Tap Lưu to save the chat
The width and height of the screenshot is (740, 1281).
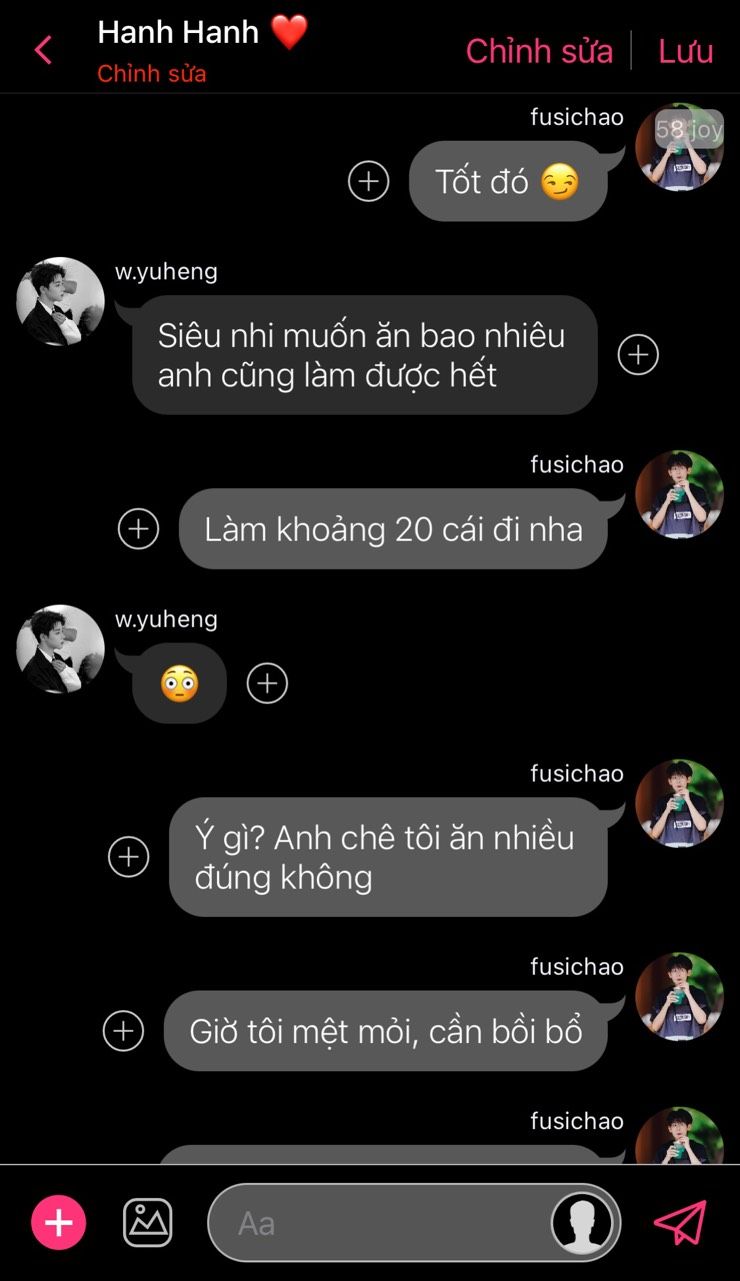pyautogui.click(x=685, y=51)
